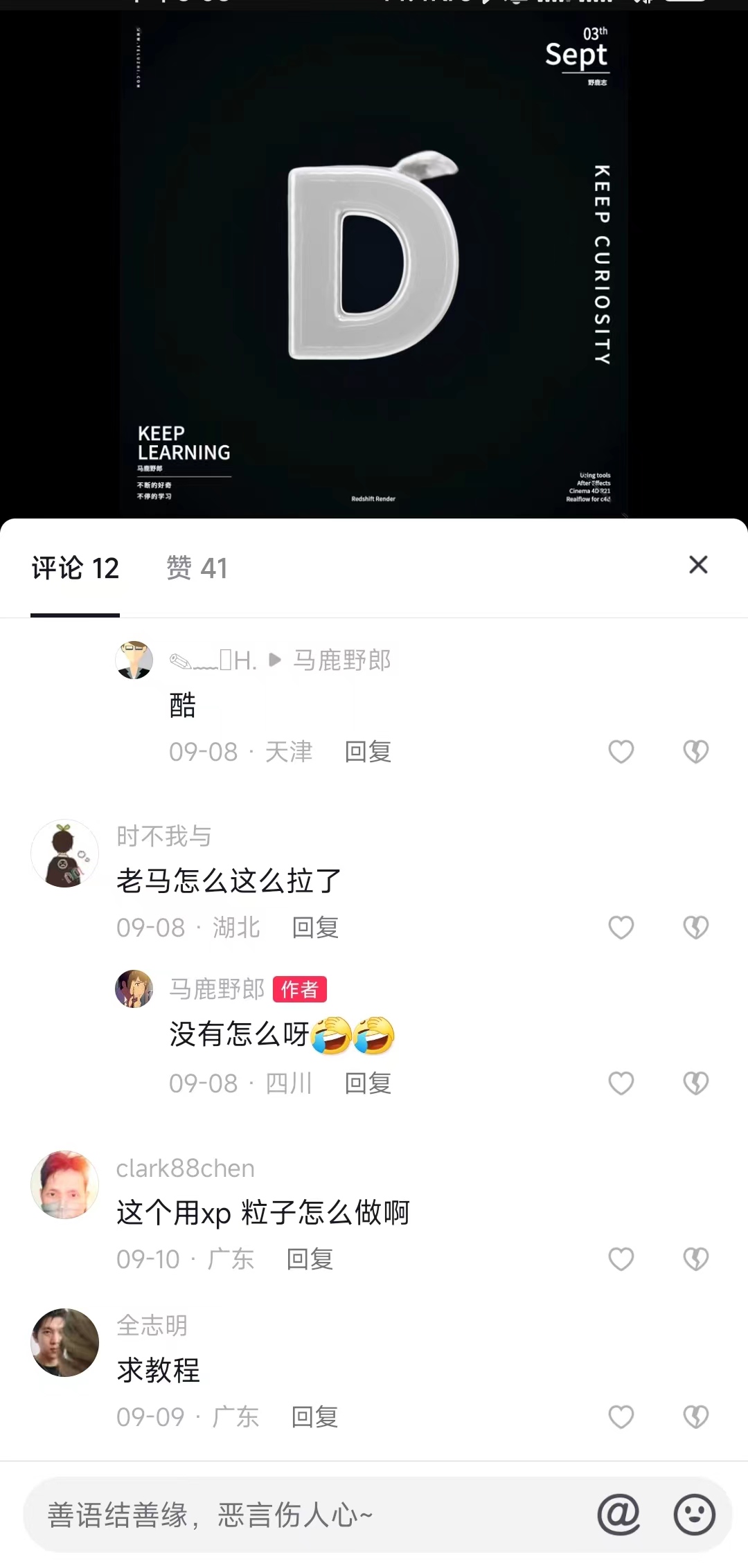Screen dimensions: 748x1568
Task: Dislike the comment 酷
Action: point(695,752)
